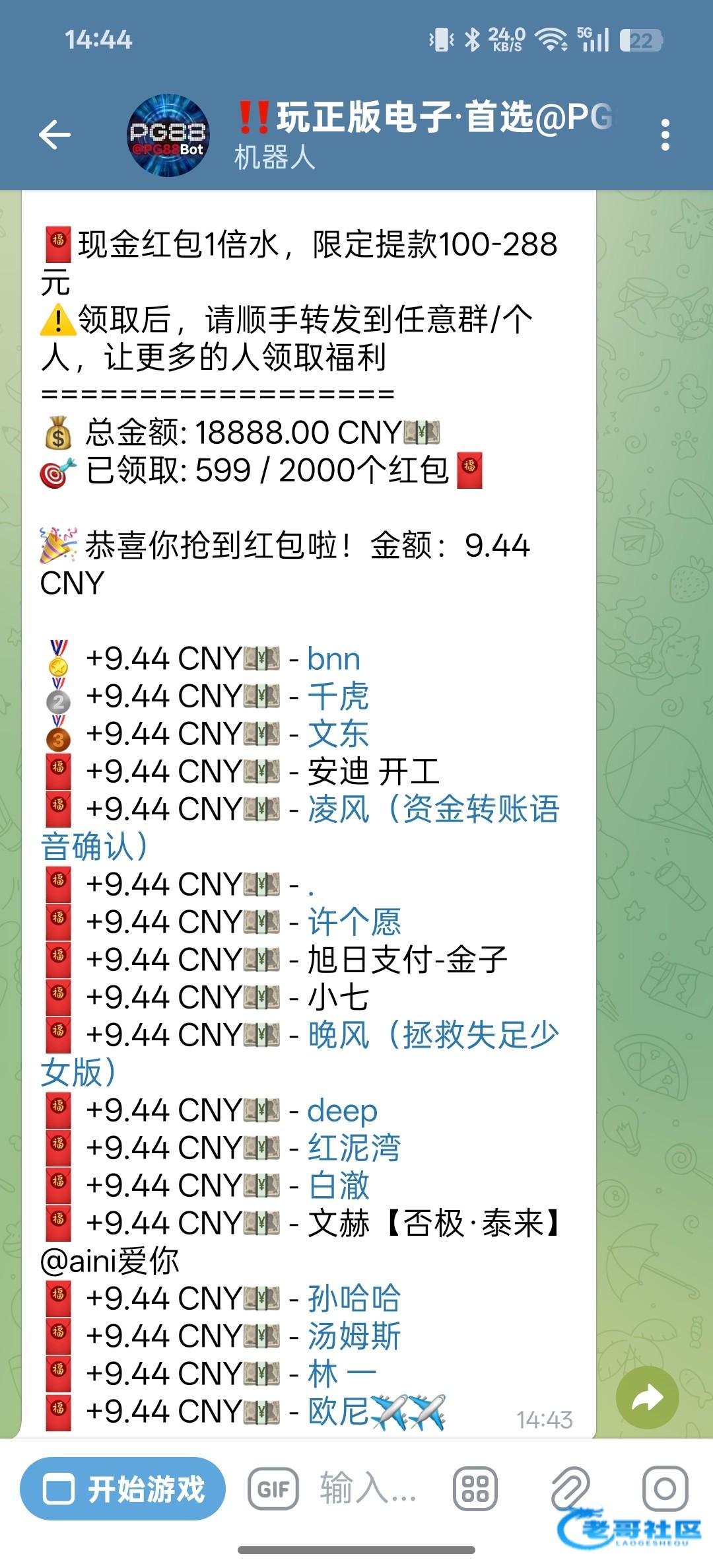Open the 孙哈哈 user link
Screen dimensions: 713x1568
[x=354, y=1299]
